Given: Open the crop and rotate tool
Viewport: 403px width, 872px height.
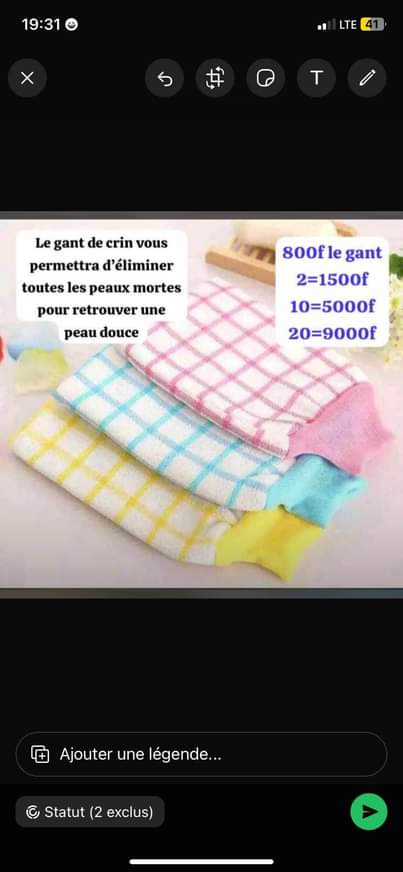Looking at the screenshot, I should pos(215,78).
